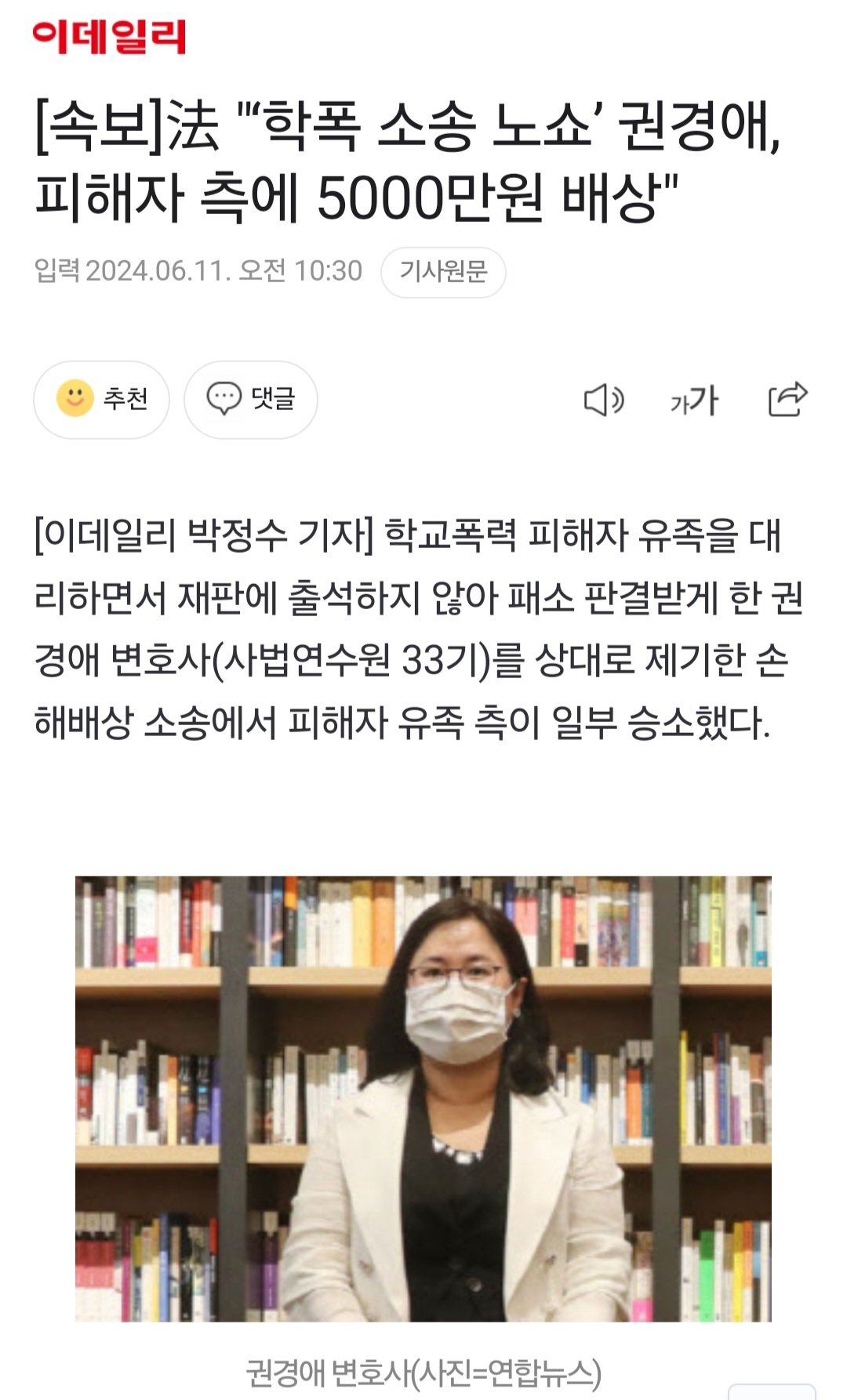This screenshot has height=1400, width=847.
Task: Listen to the article with speaker icon
Action: click(x=603, y=400)
